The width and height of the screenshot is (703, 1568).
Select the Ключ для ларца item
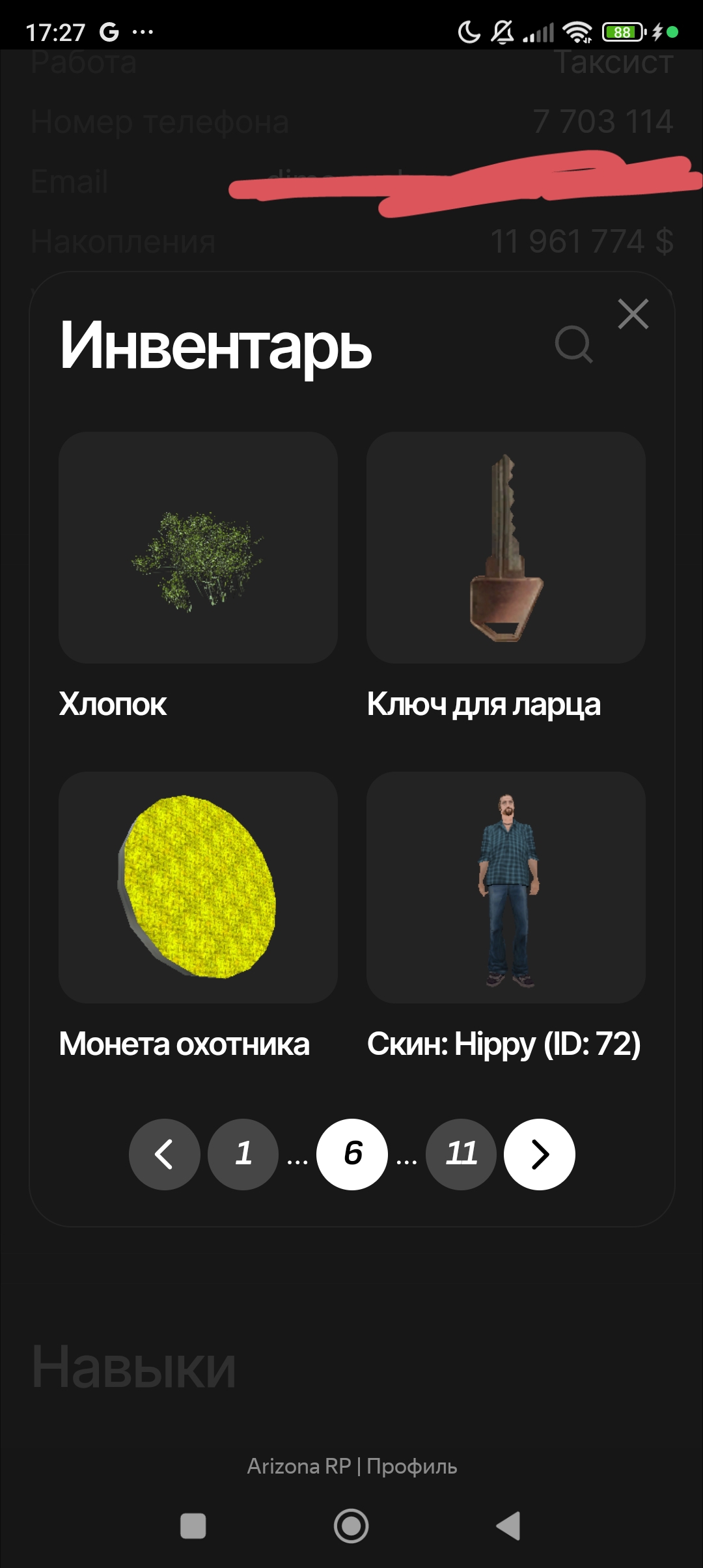[x=506, y=548]
